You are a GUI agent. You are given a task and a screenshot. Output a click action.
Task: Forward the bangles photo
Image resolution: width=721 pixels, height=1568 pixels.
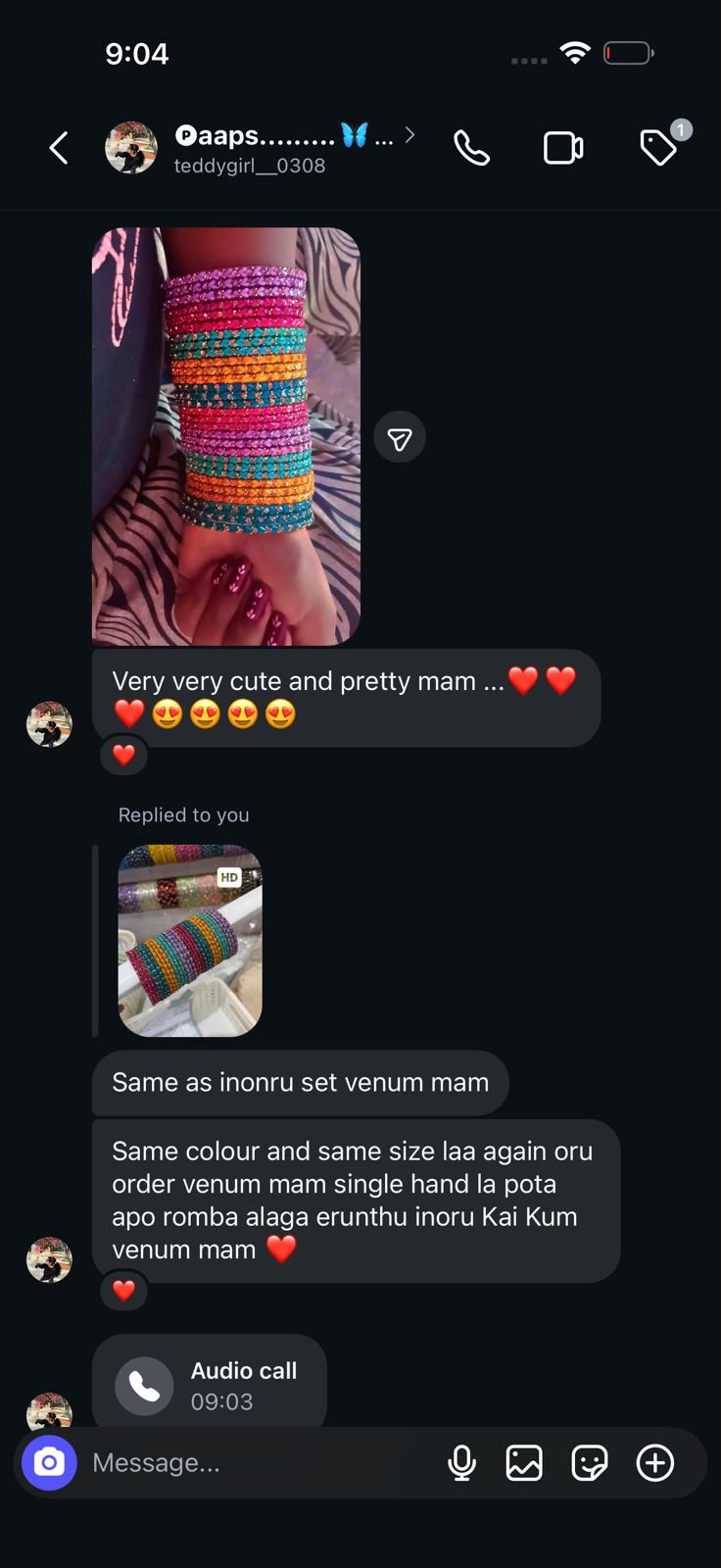(x=400, y=438)
